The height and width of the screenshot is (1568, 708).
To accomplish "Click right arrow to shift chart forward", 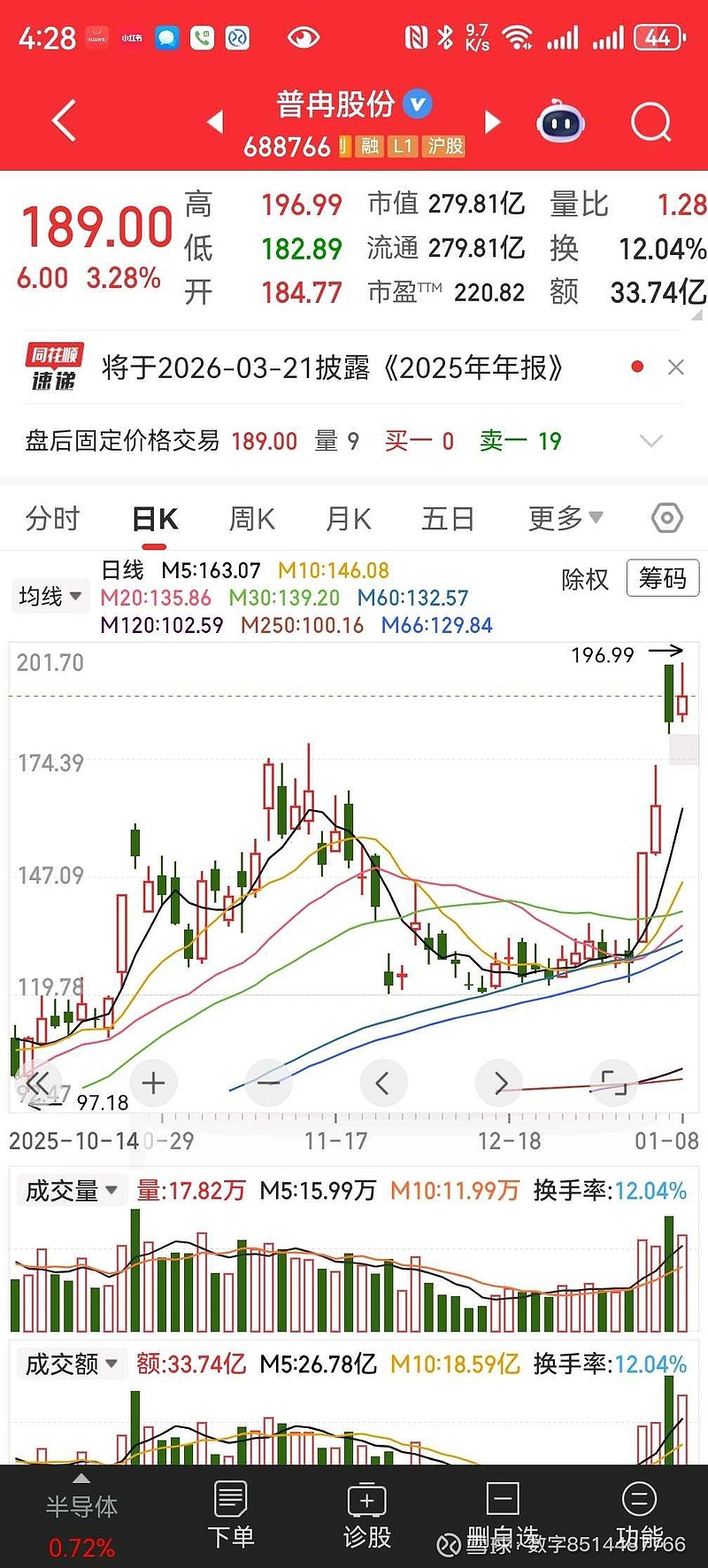I will (x=498, y=1082).
